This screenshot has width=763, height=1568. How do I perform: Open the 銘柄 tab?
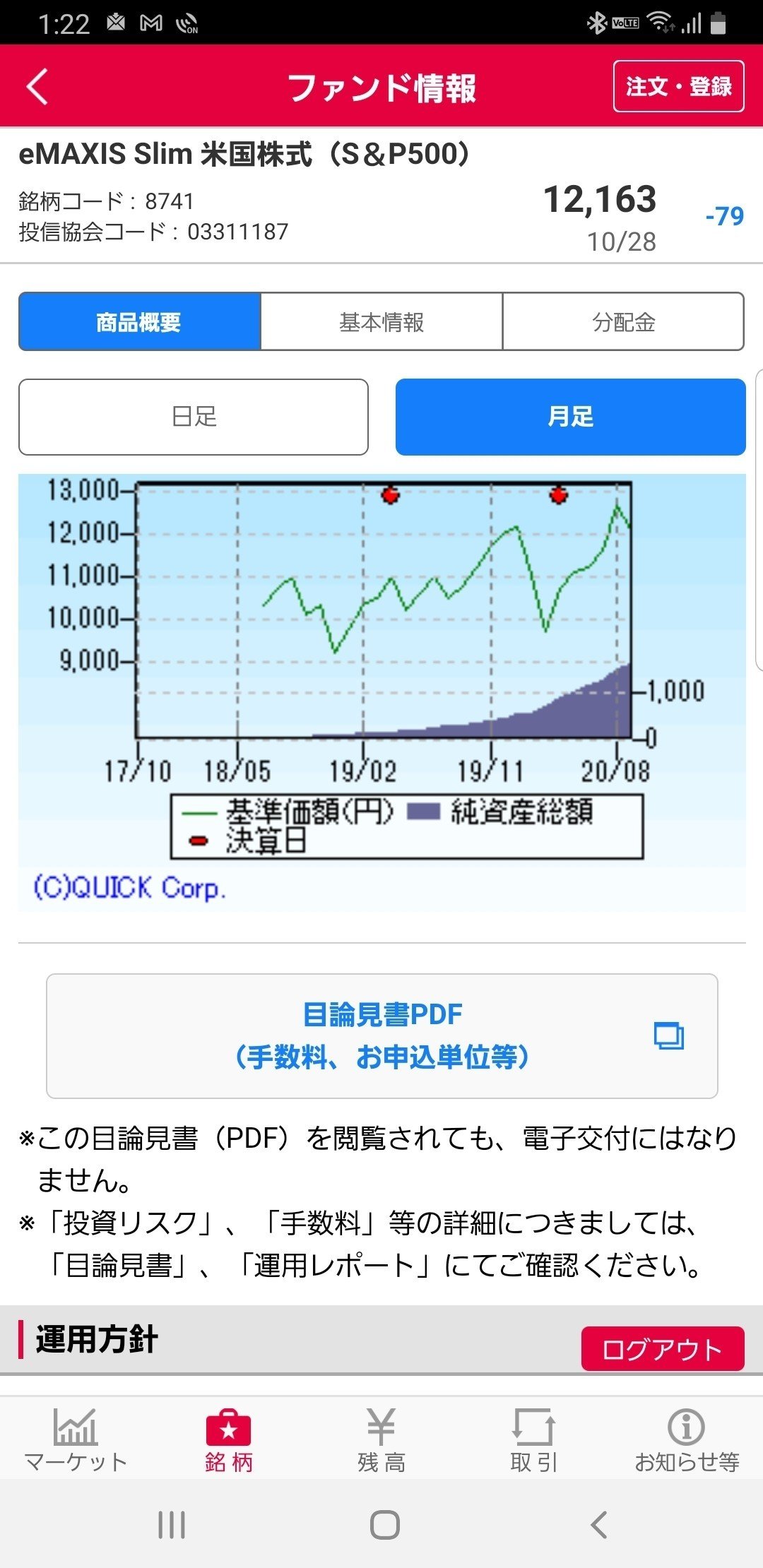[229, 1441]
